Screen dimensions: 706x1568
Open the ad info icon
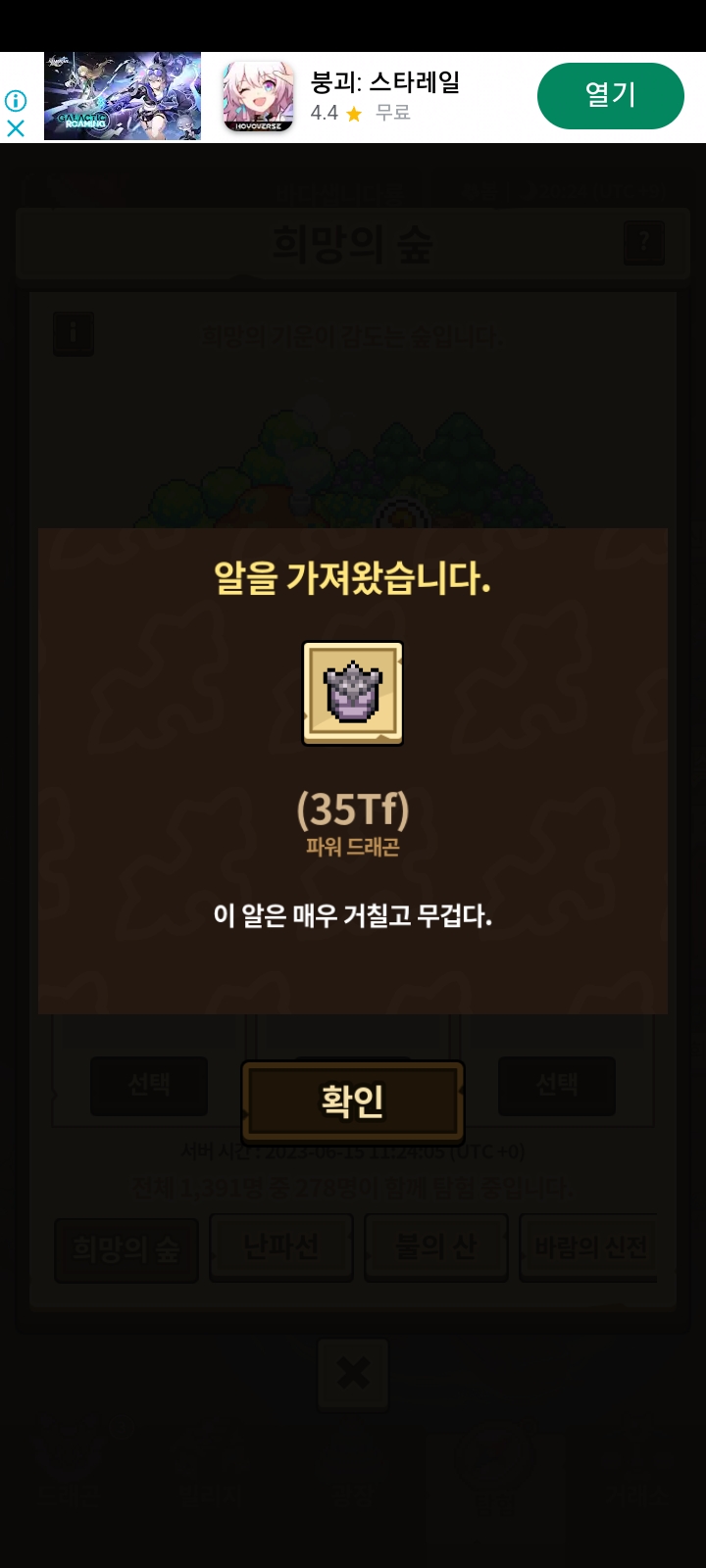16,101
